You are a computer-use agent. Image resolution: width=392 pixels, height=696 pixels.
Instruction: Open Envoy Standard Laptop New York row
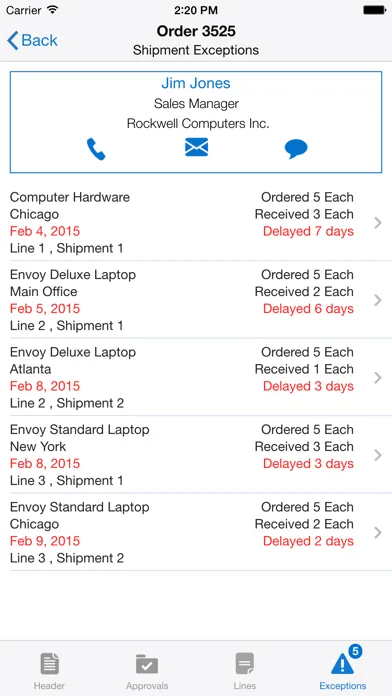coord(196,455)
